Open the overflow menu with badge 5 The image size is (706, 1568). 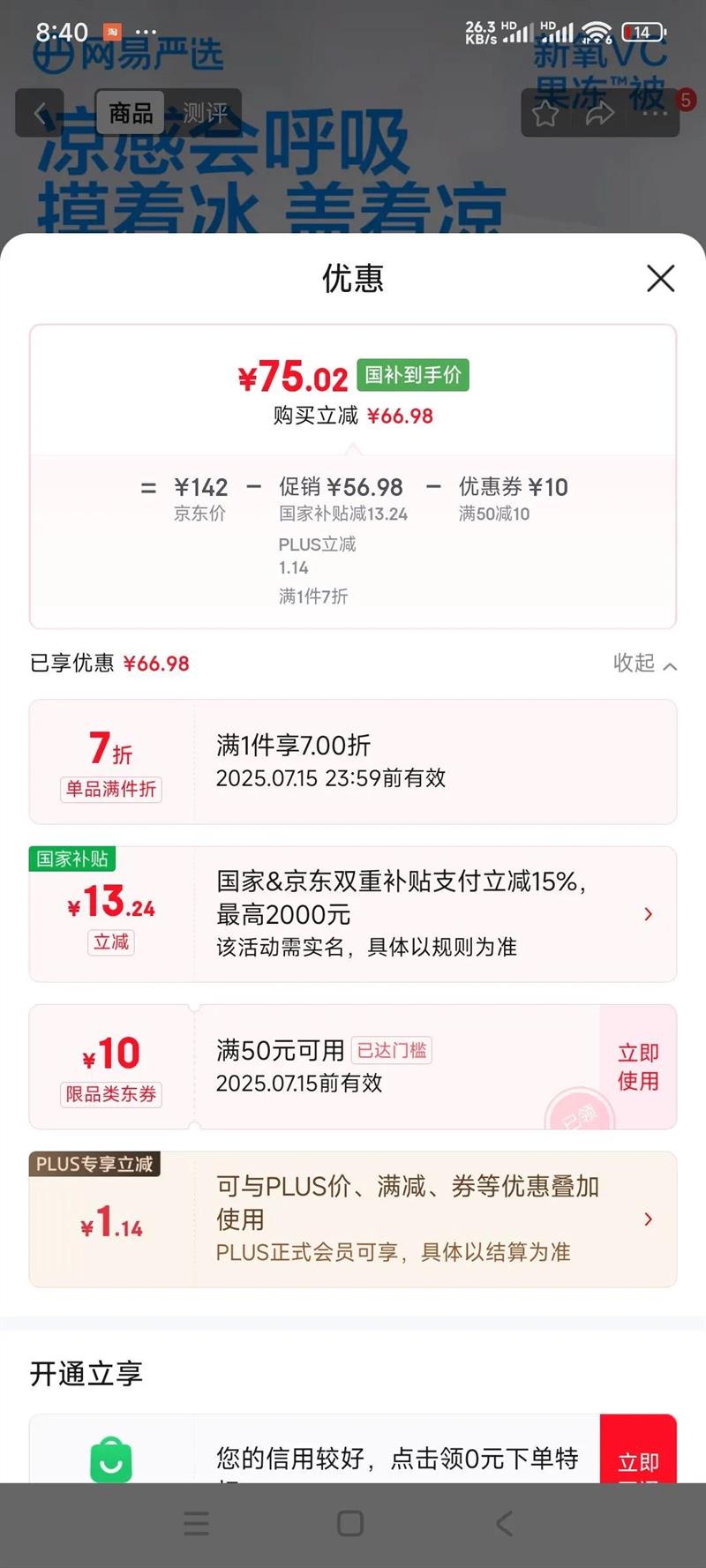click(x=655, y=114)
